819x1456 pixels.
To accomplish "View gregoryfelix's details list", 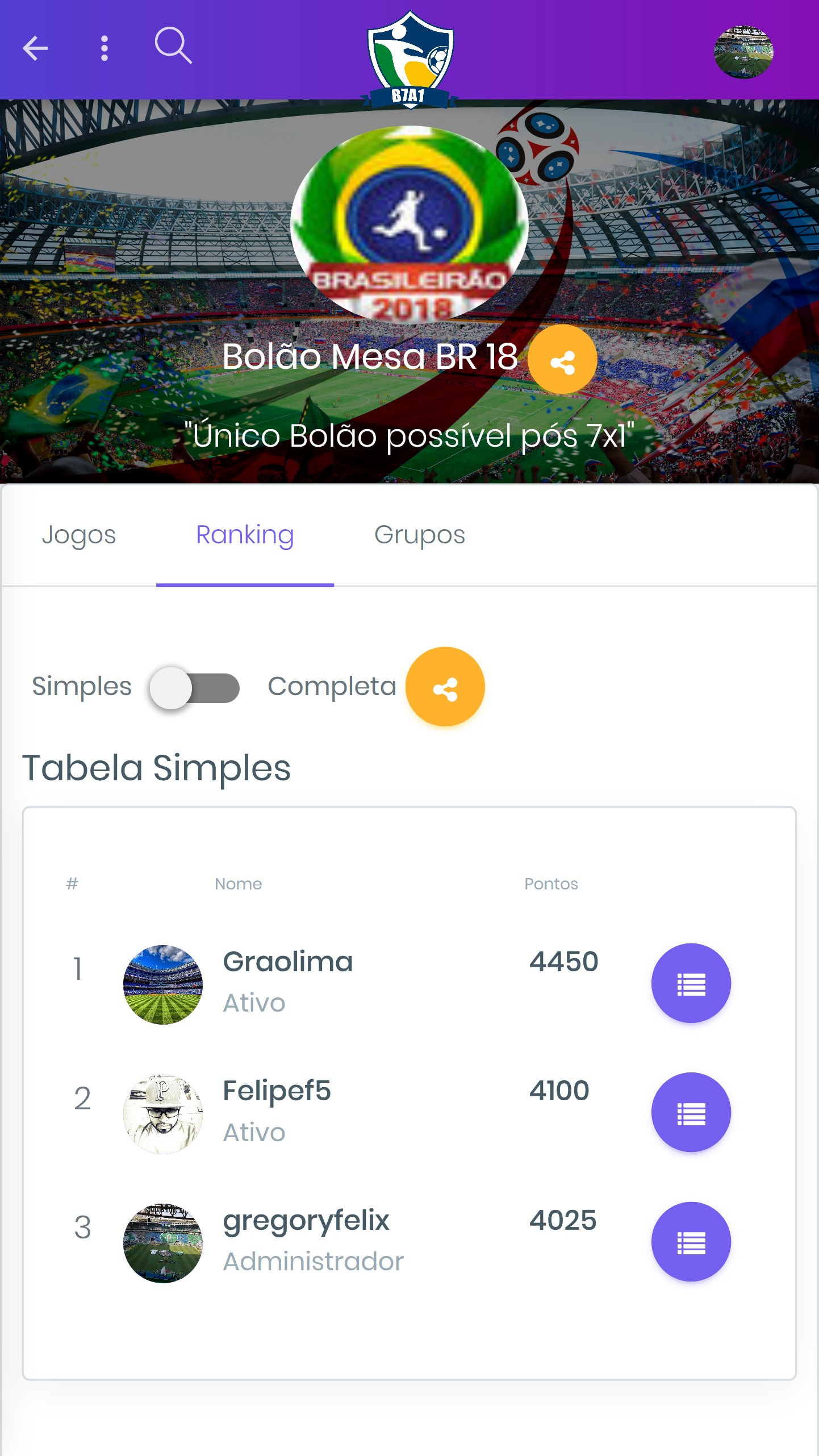I will (691, 1242).
